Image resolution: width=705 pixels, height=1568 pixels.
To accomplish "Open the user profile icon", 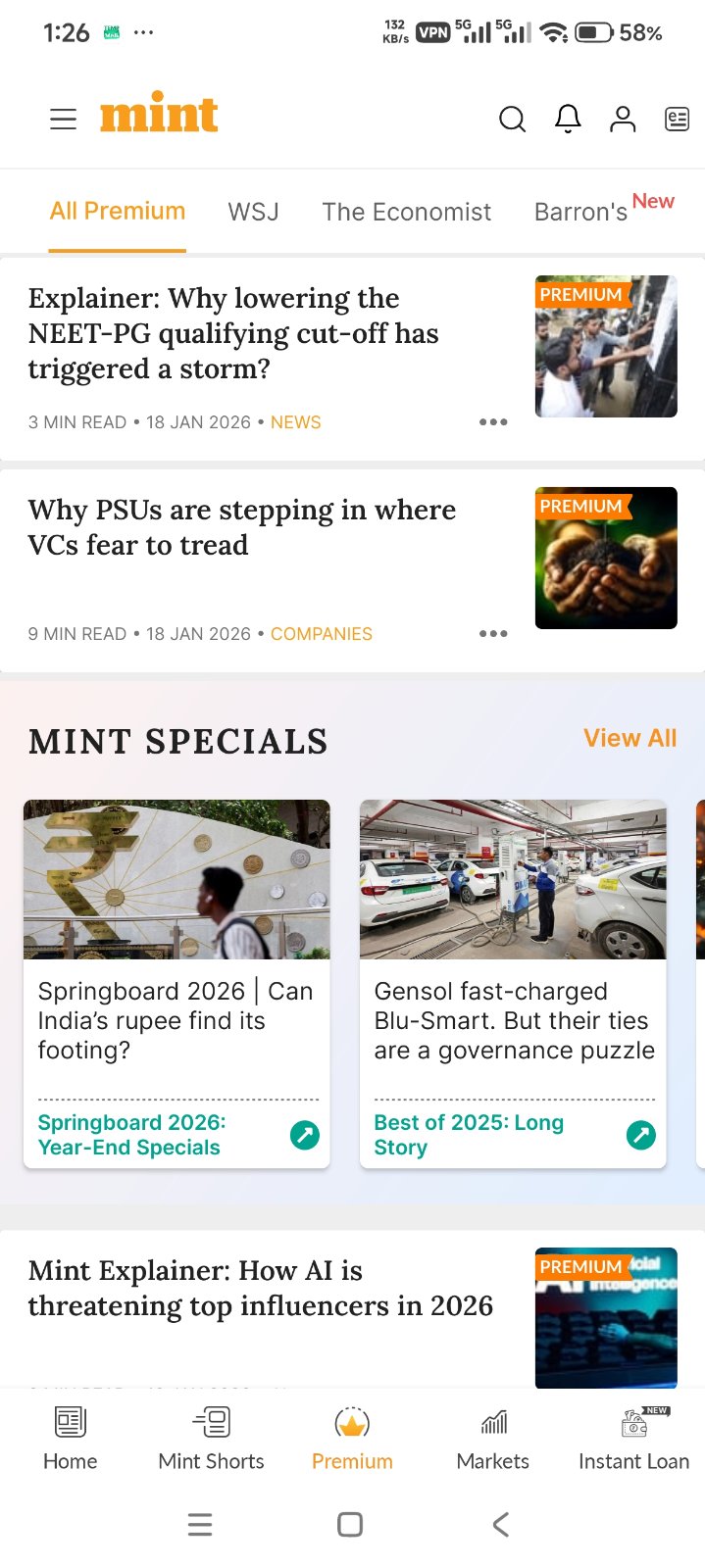I will click(623, 120).
